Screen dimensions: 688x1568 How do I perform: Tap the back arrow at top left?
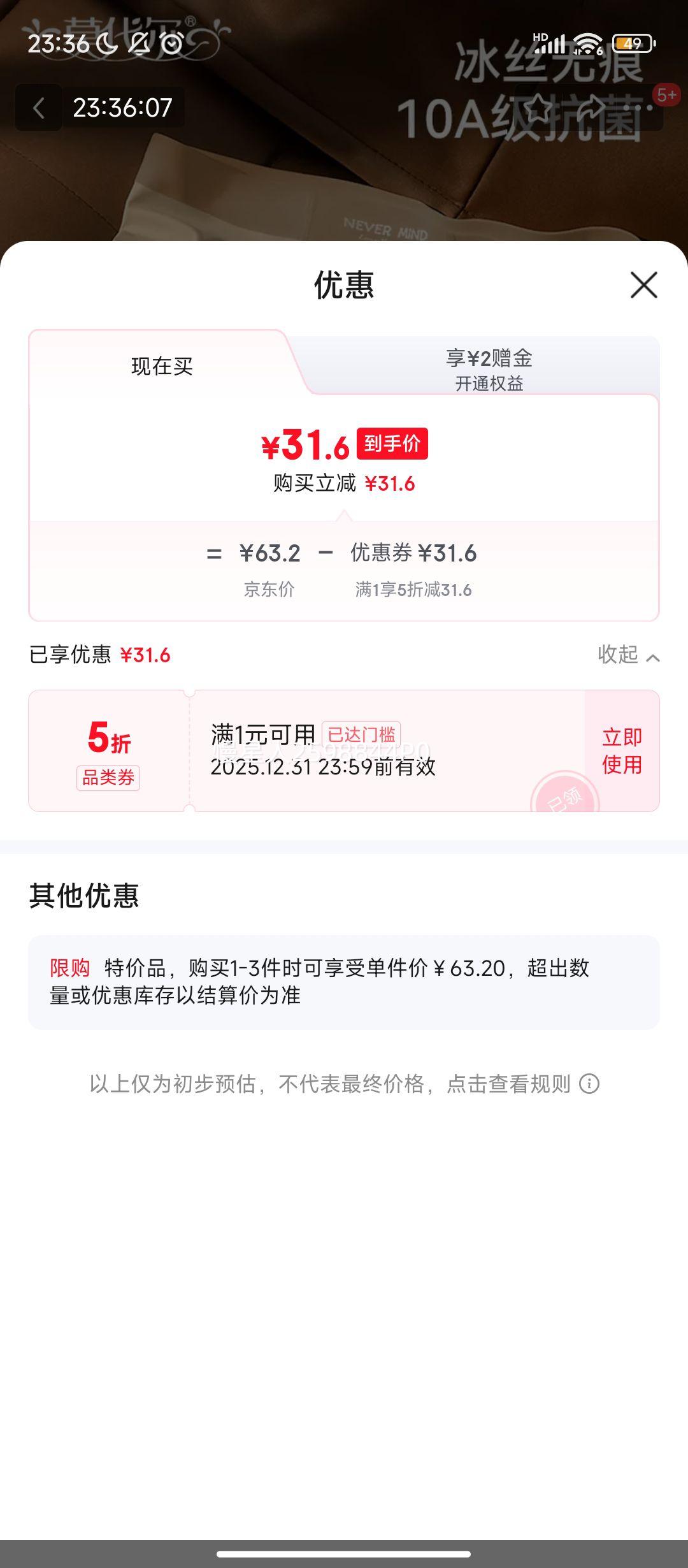[39, 109]
